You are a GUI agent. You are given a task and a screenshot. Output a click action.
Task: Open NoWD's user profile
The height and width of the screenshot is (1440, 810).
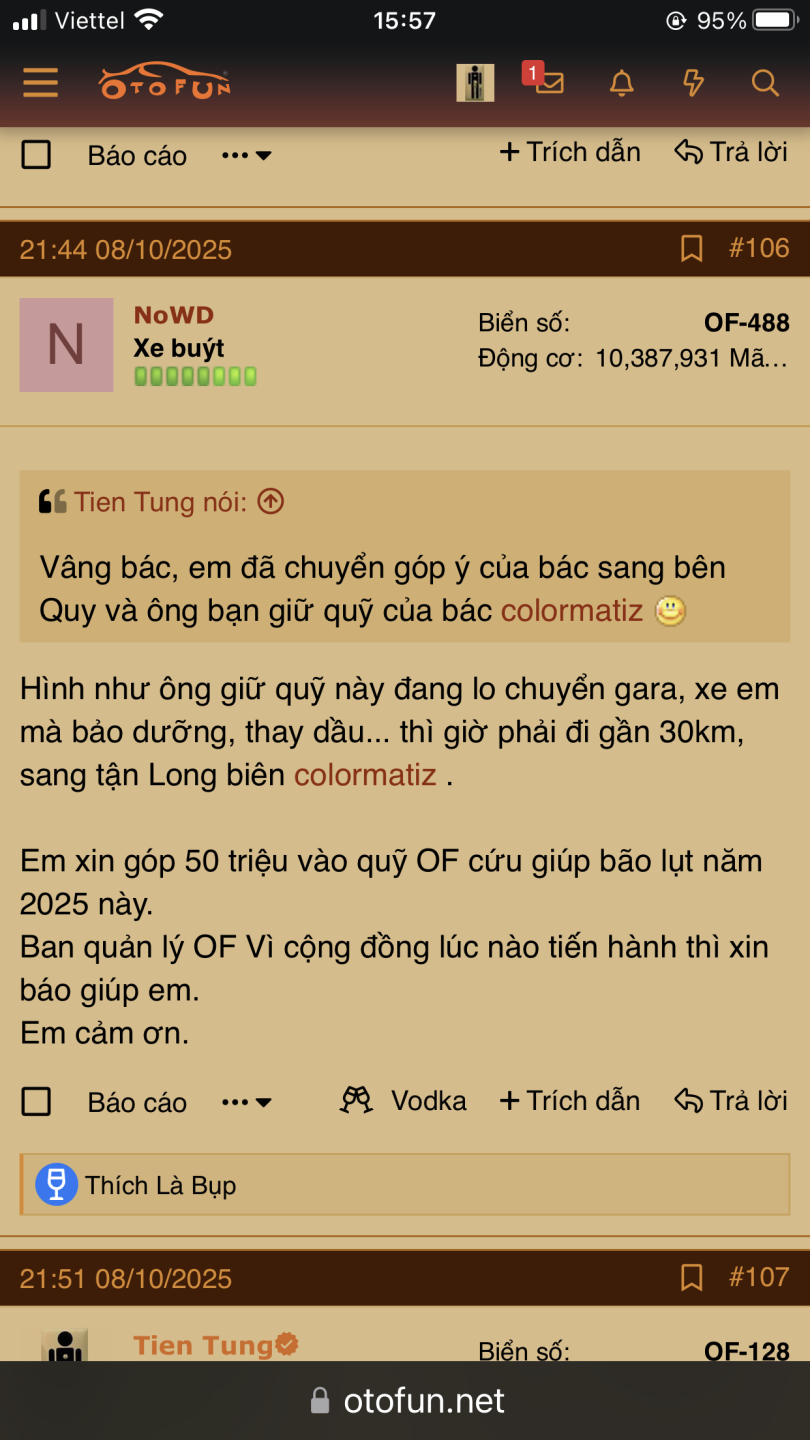(x=174, y=315)
